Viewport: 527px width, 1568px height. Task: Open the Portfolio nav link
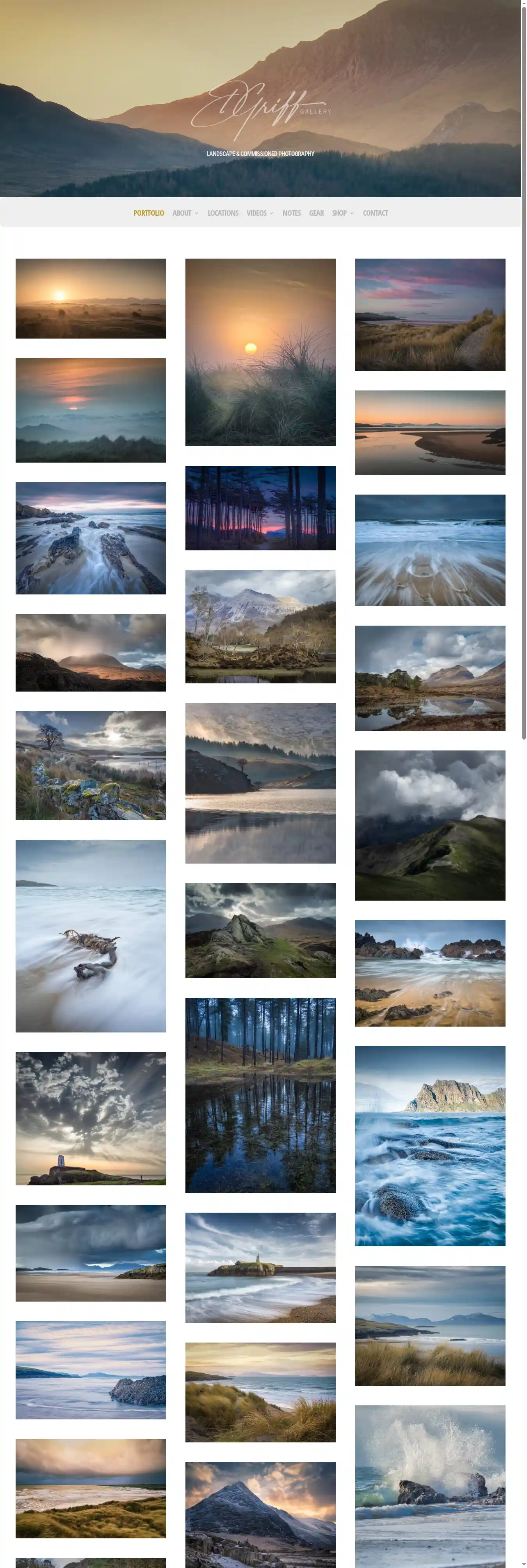pos(149,213)
